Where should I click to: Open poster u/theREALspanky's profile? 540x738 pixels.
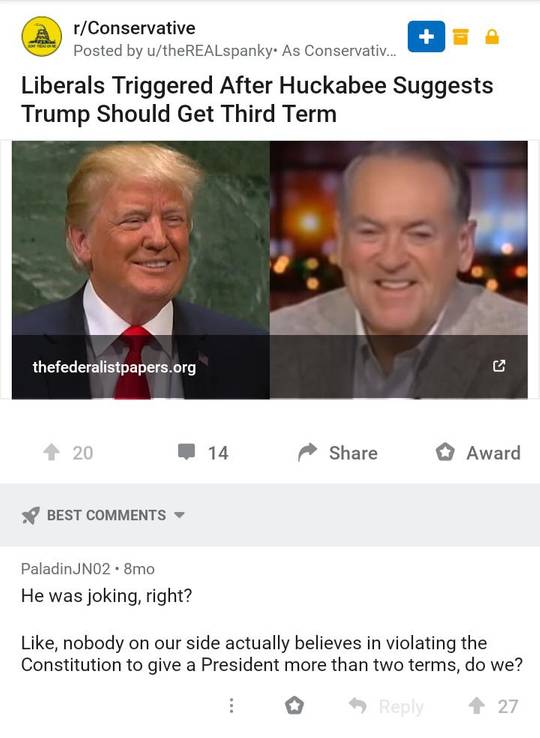coord(210,50)
